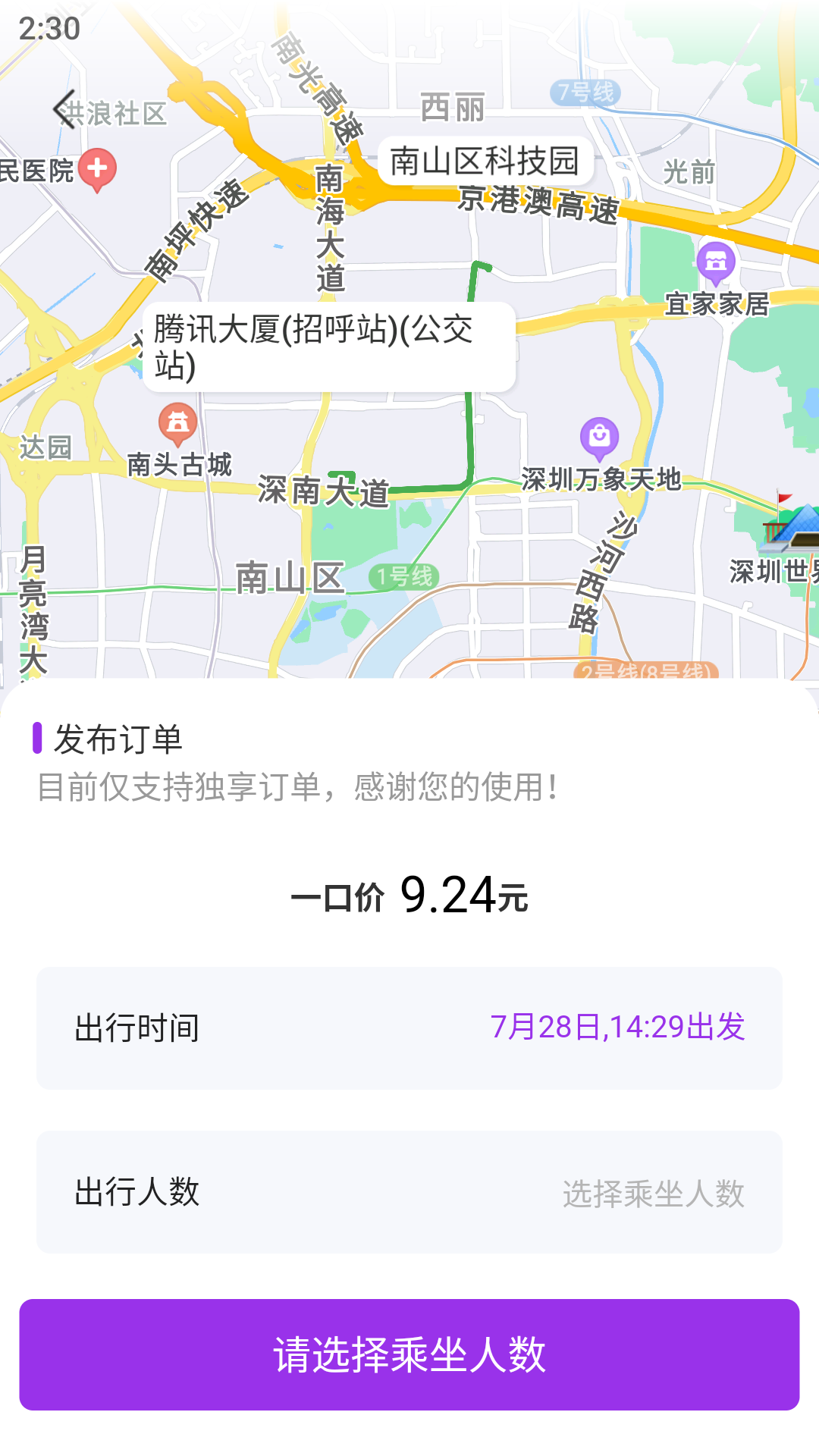Open the 出行人数 passenger count picker
Viewport: 819px width, 1456px height.
click(x=409, y=1191)
